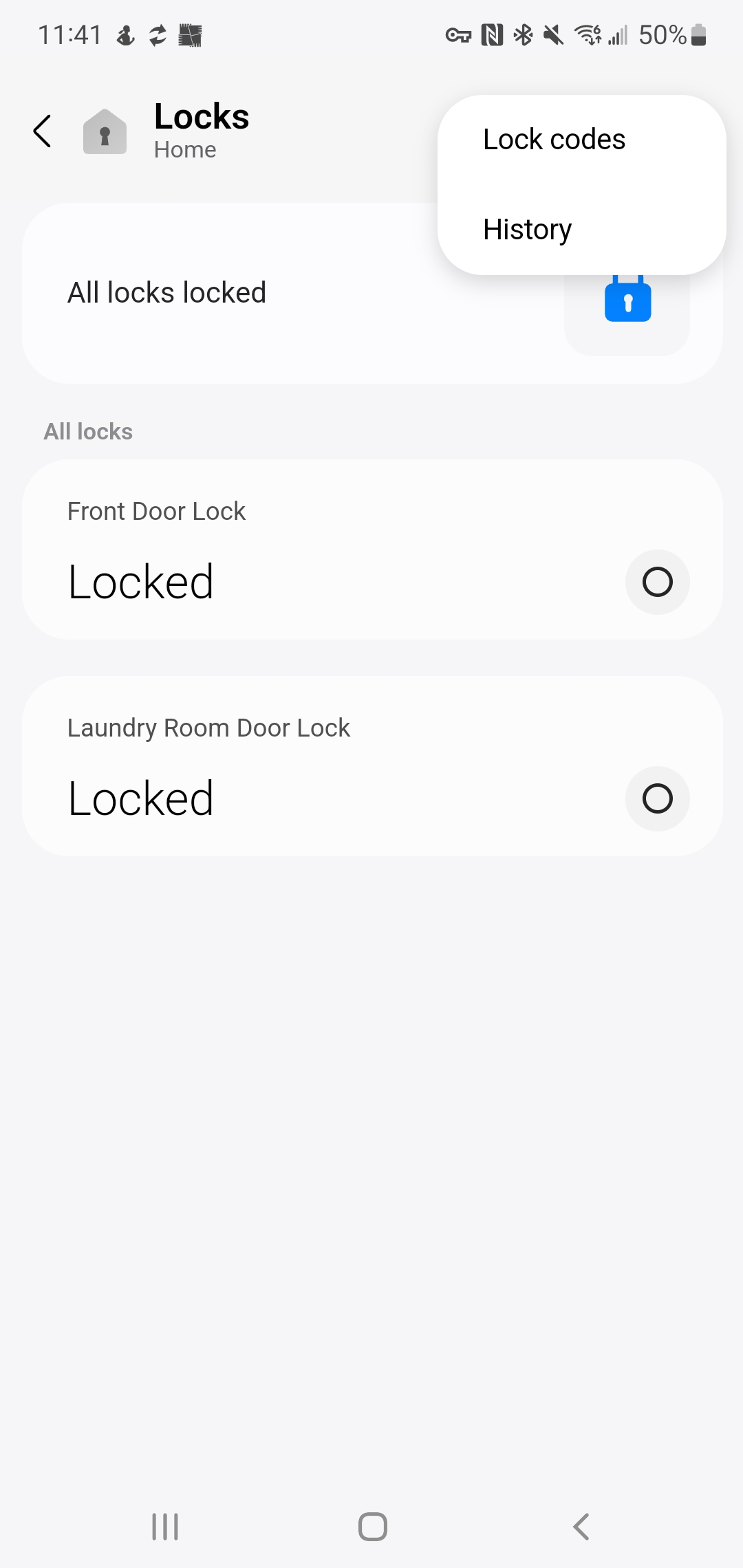Select the home lock icon next to Locks title

[105, 132]
